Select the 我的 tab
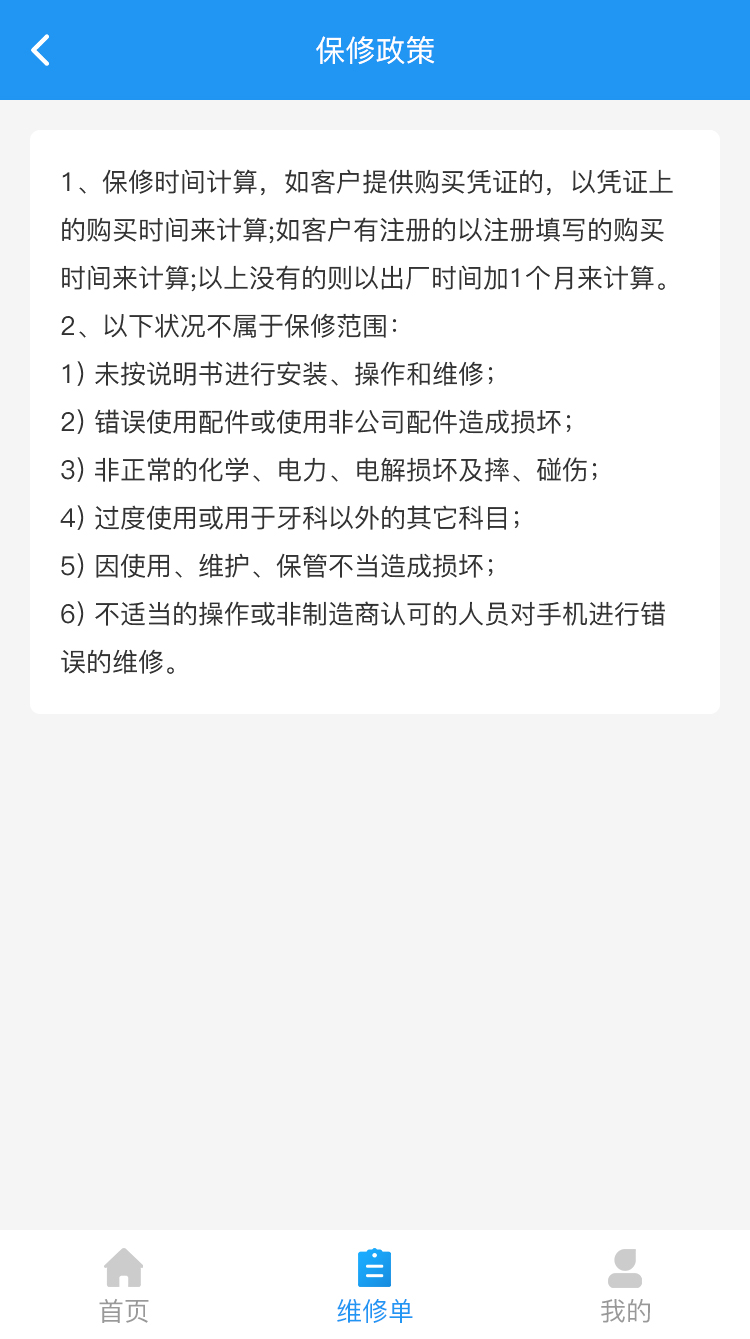 point(625,1285)
